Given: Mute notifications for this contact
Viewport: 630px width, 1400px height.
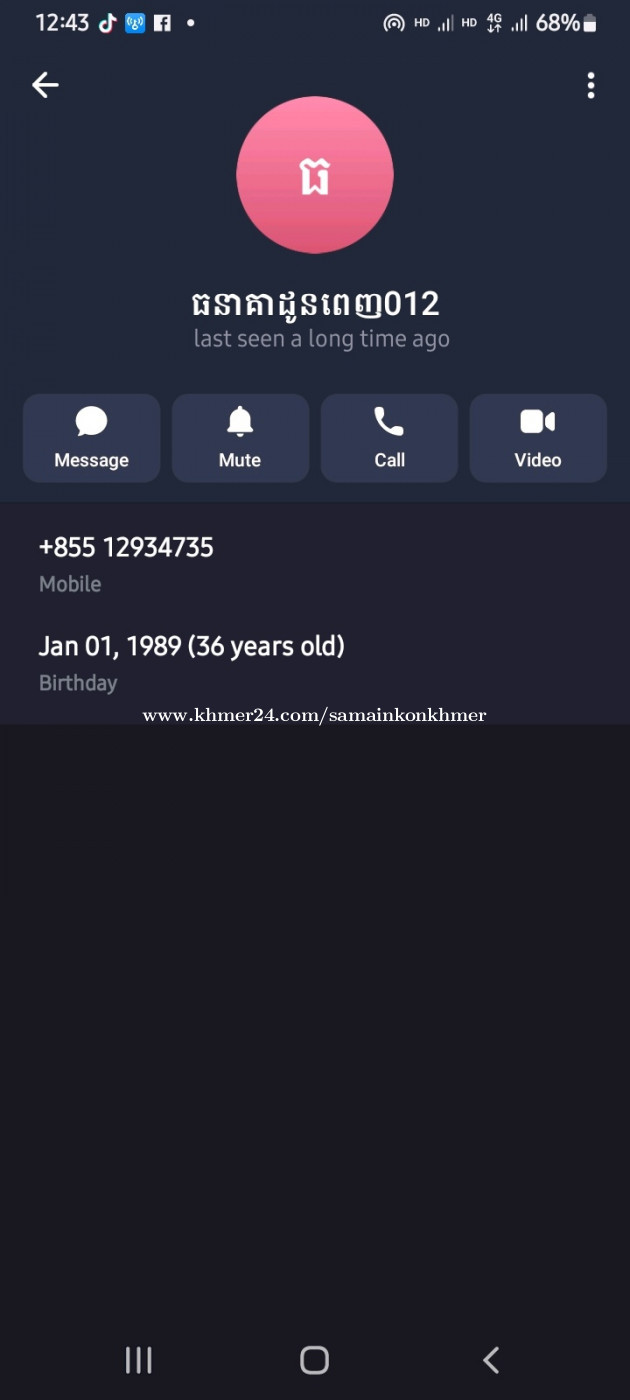Looking at the screenshot, I should click(240, 438).
